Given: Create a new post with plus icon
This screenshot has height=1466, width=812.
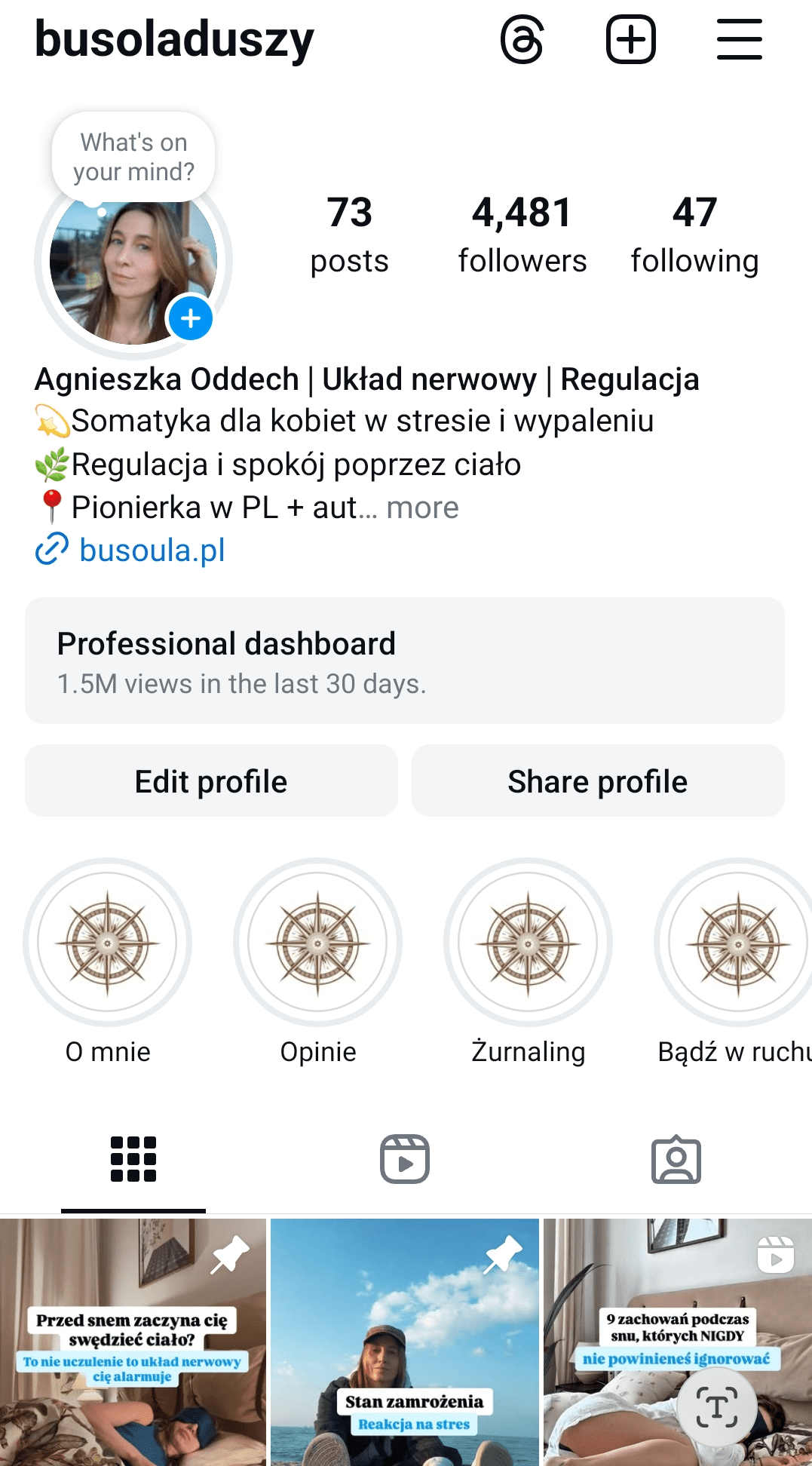Looking at the screenshot, I should coord(630,40).
